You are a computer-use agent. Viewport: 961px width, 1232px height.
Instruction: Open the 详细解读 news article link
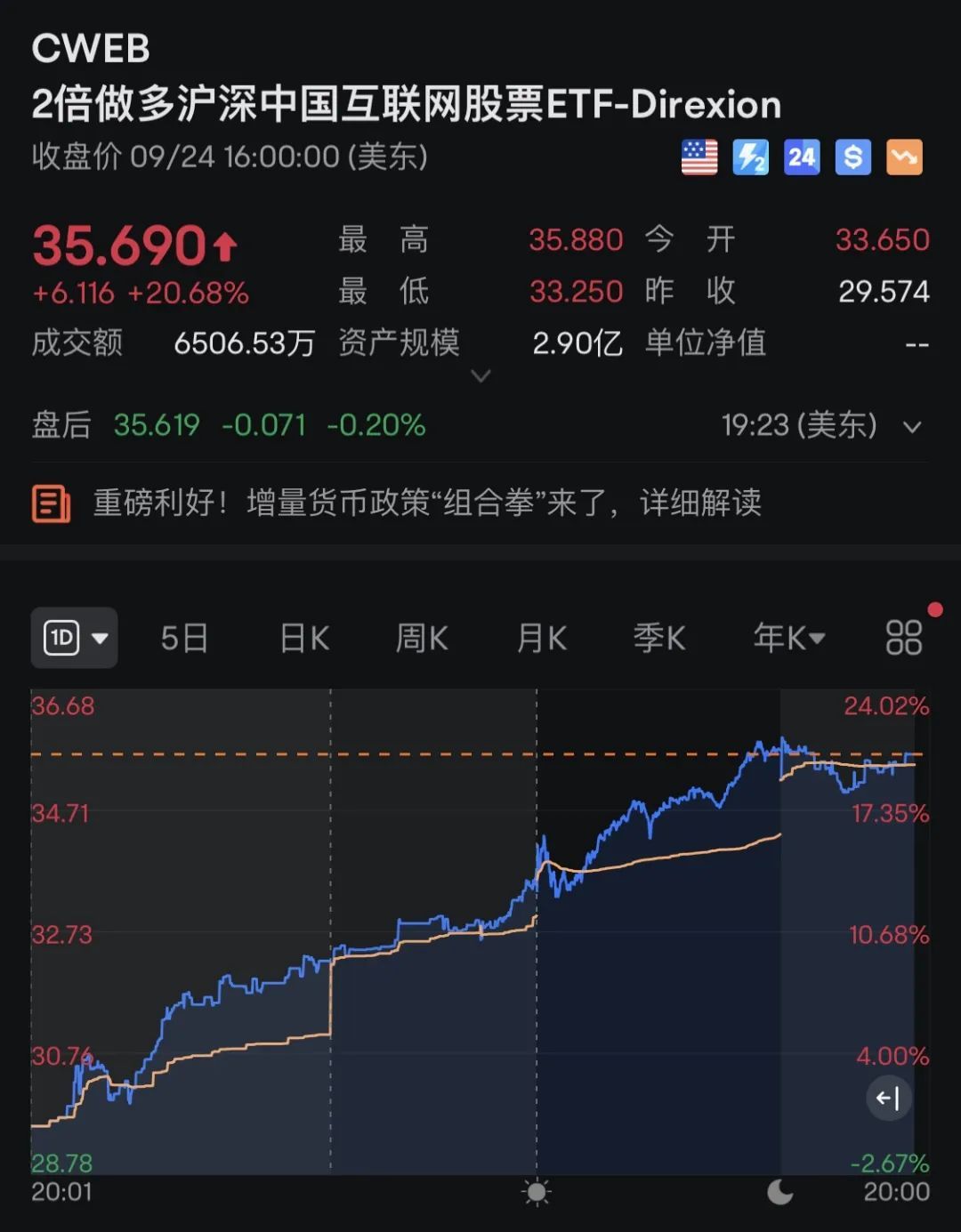point(699,503)
